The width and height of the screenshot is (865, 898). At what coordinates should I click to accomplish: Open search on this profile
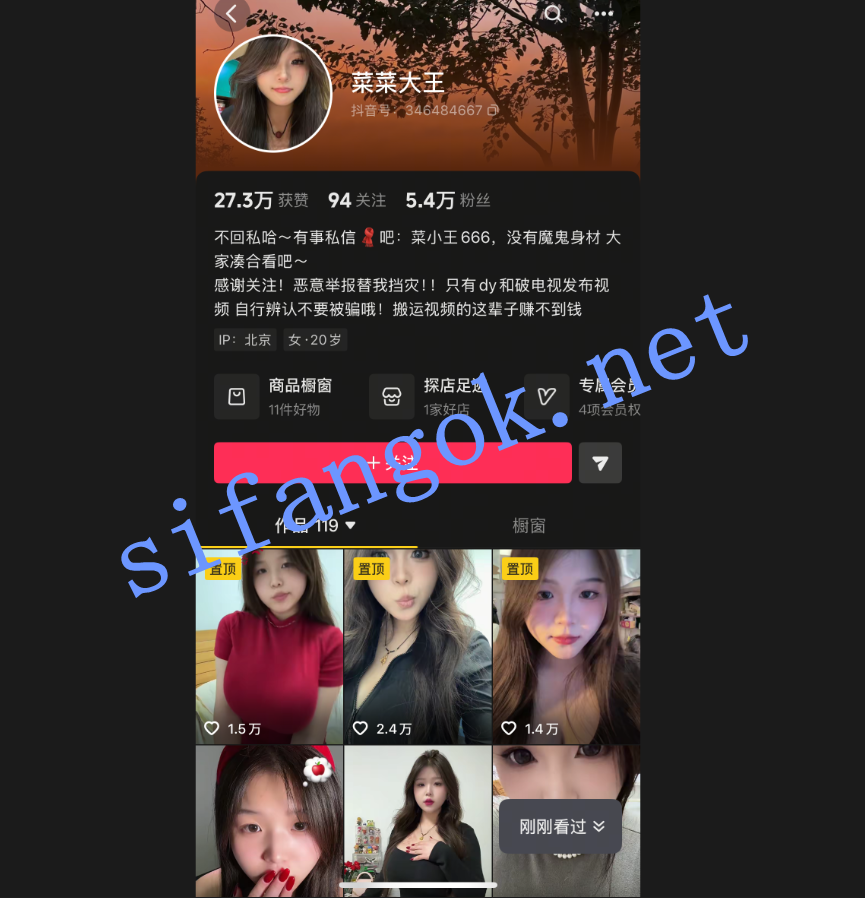pyautogui.click(x=553, y=14)
